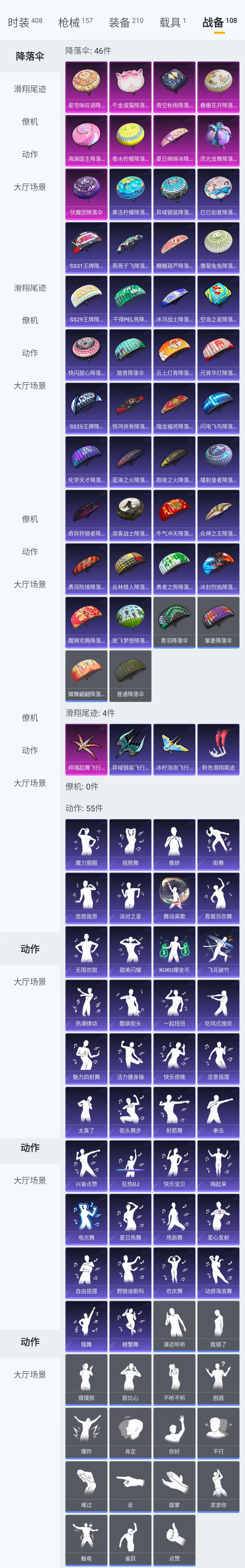Choose 降落伞 in the side category list
This screenshot has width=245, height=1568.
pyautogui.click(x=30, y=56)
